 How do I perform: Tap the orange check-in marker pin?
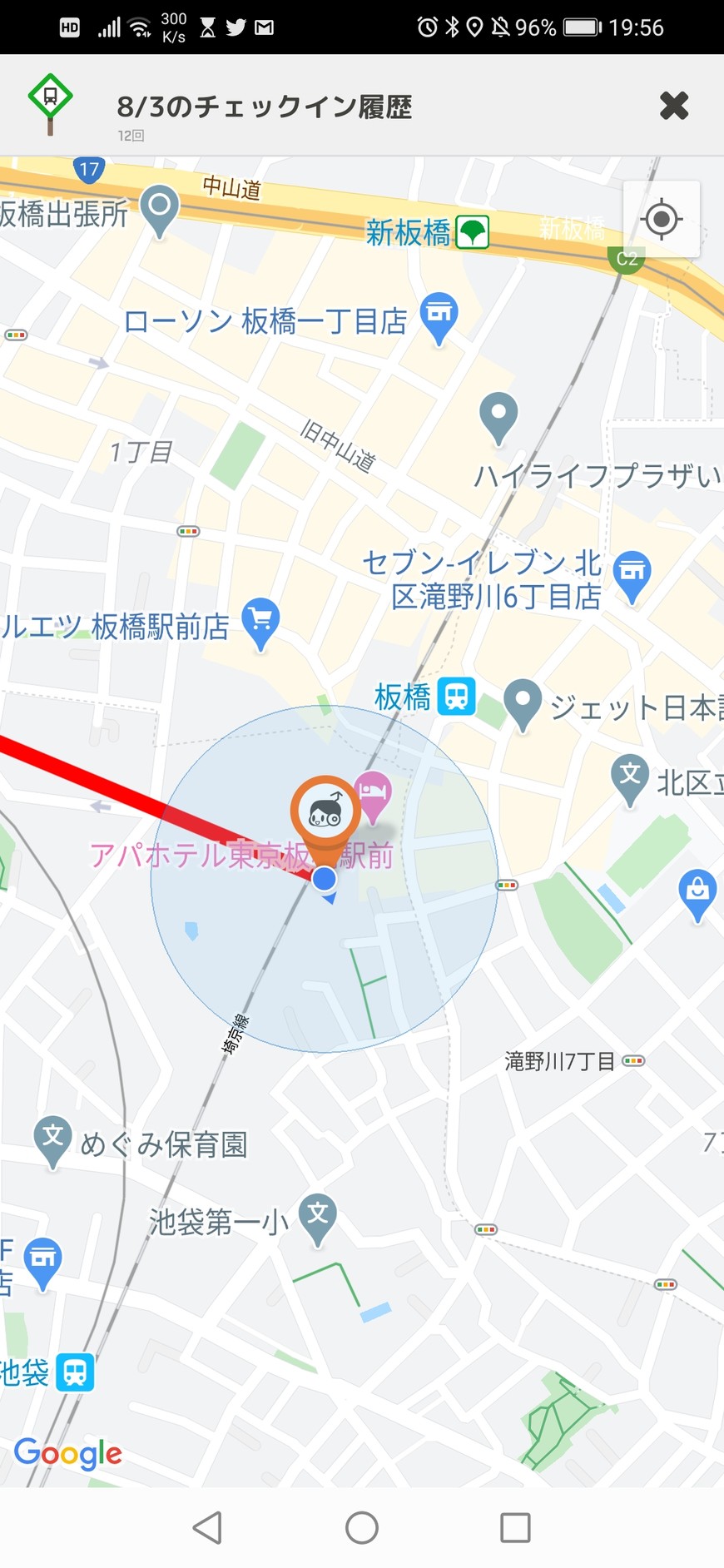[x=325, y=813]
